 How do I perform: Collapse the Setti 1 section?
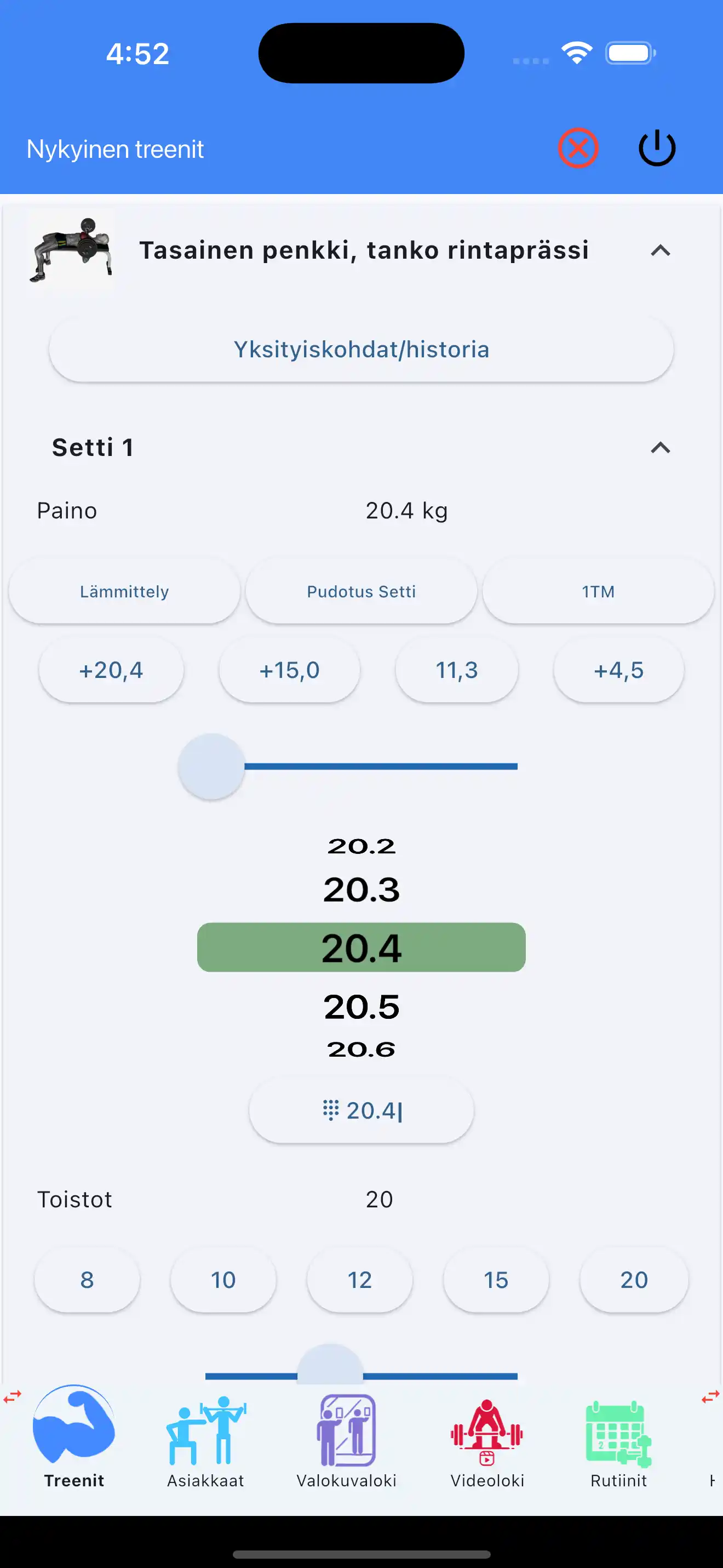pyautogui.click(x=661, y=448)
